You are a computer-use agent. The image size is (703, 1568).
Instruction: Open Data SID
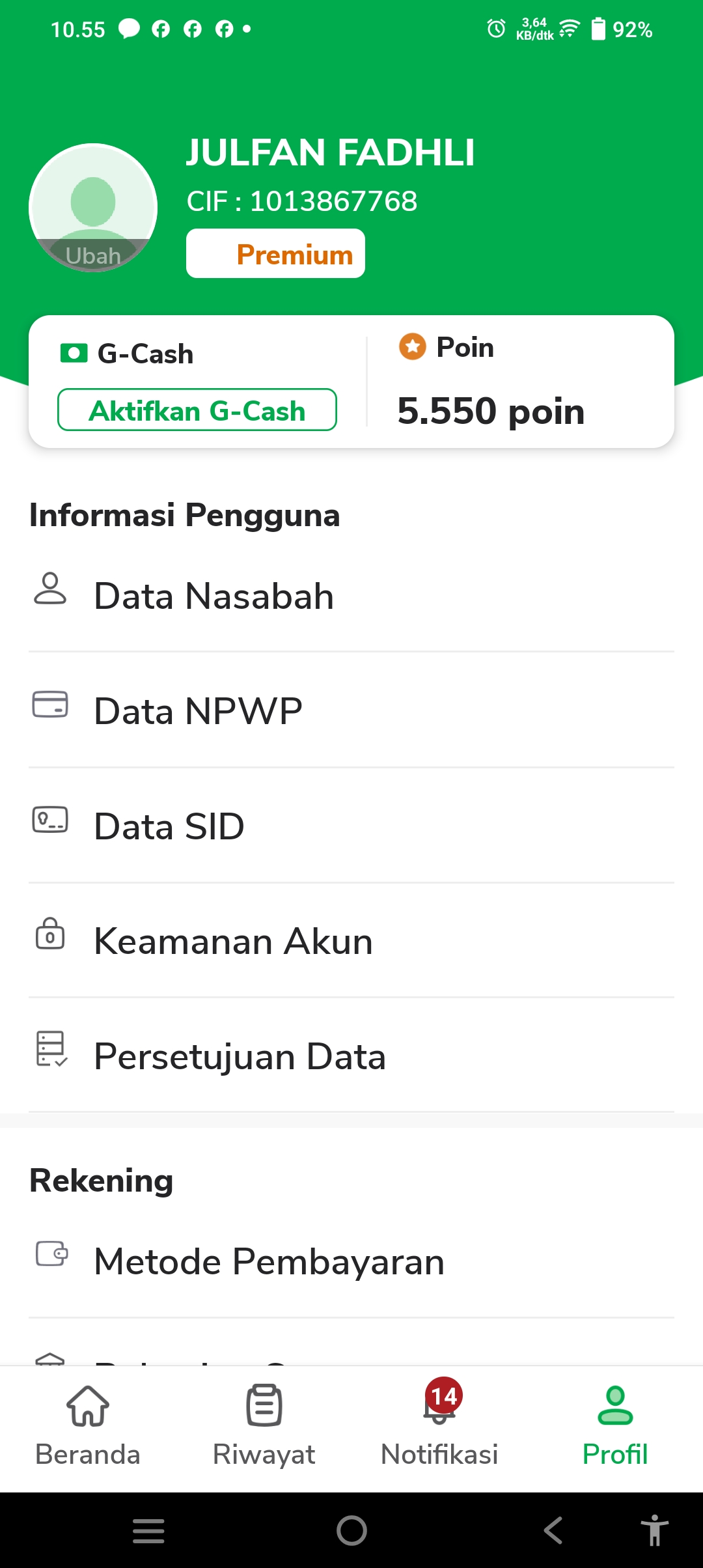click(x=351, y=826)
